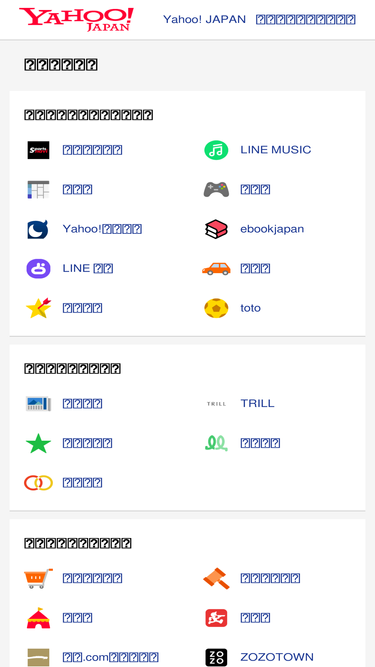
Task: Open the link next to the moon icon
Action: tap(102, 229)
